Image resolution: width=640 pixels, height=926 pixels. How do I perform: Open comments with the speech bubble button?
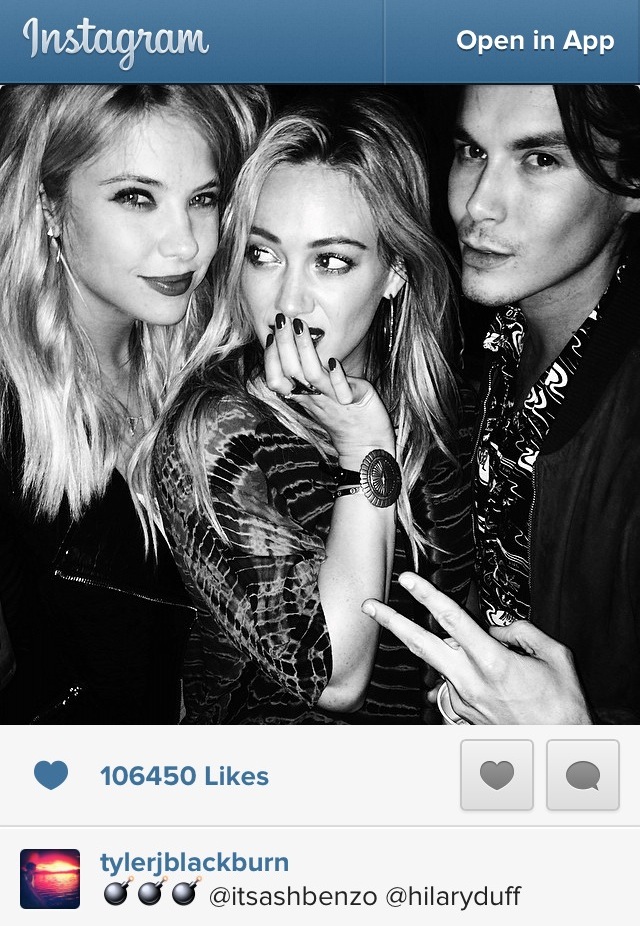point(582,775)
